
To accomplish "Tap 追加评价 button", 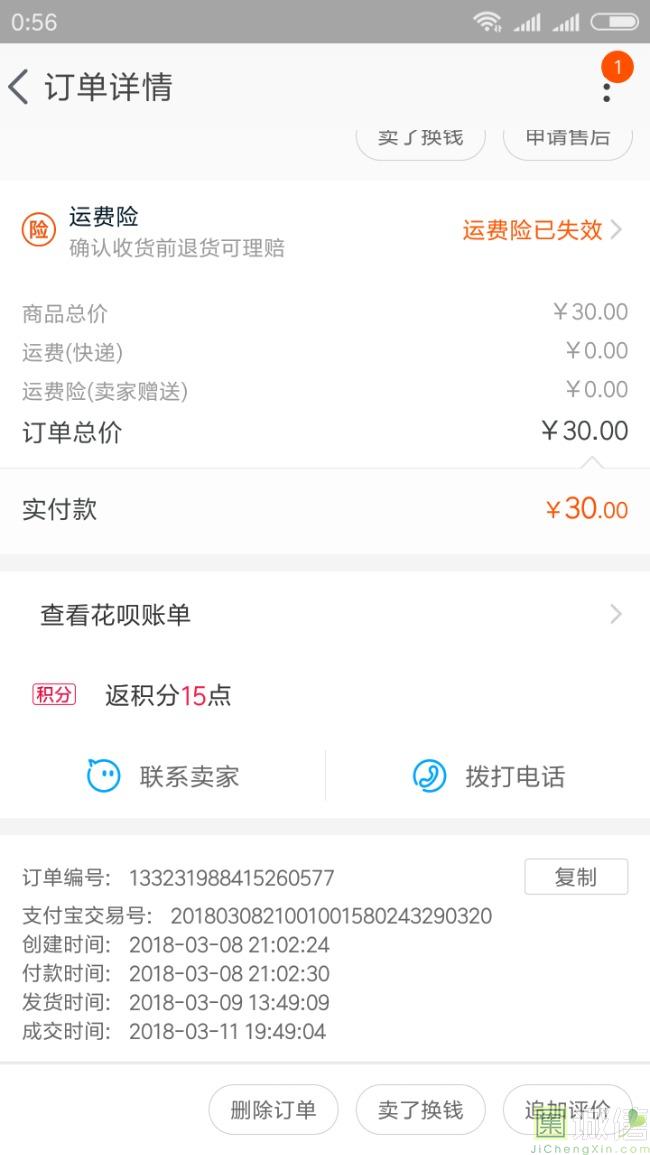I will (567, 1109).
